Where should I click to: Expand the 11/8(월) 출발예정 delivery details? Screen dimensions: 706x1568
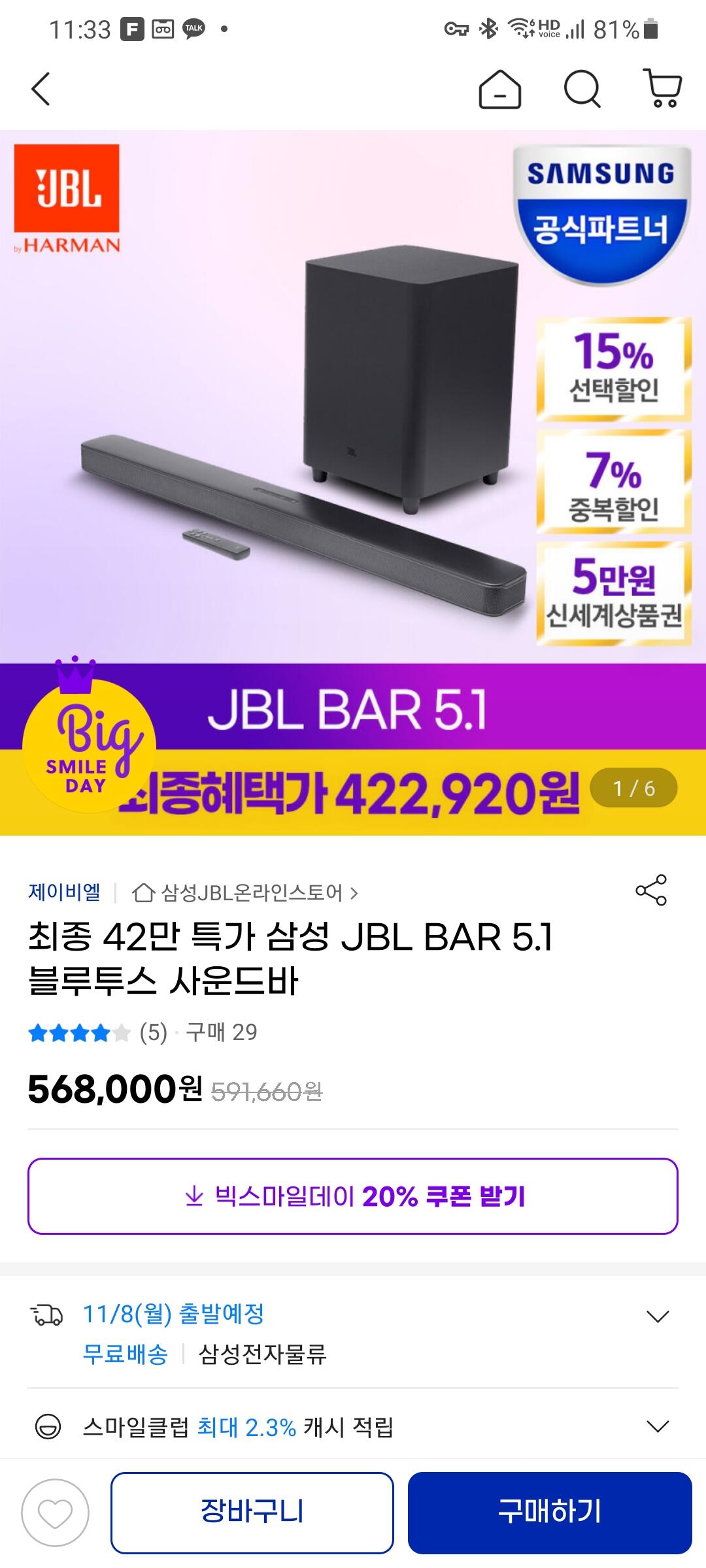point(658,1315)
